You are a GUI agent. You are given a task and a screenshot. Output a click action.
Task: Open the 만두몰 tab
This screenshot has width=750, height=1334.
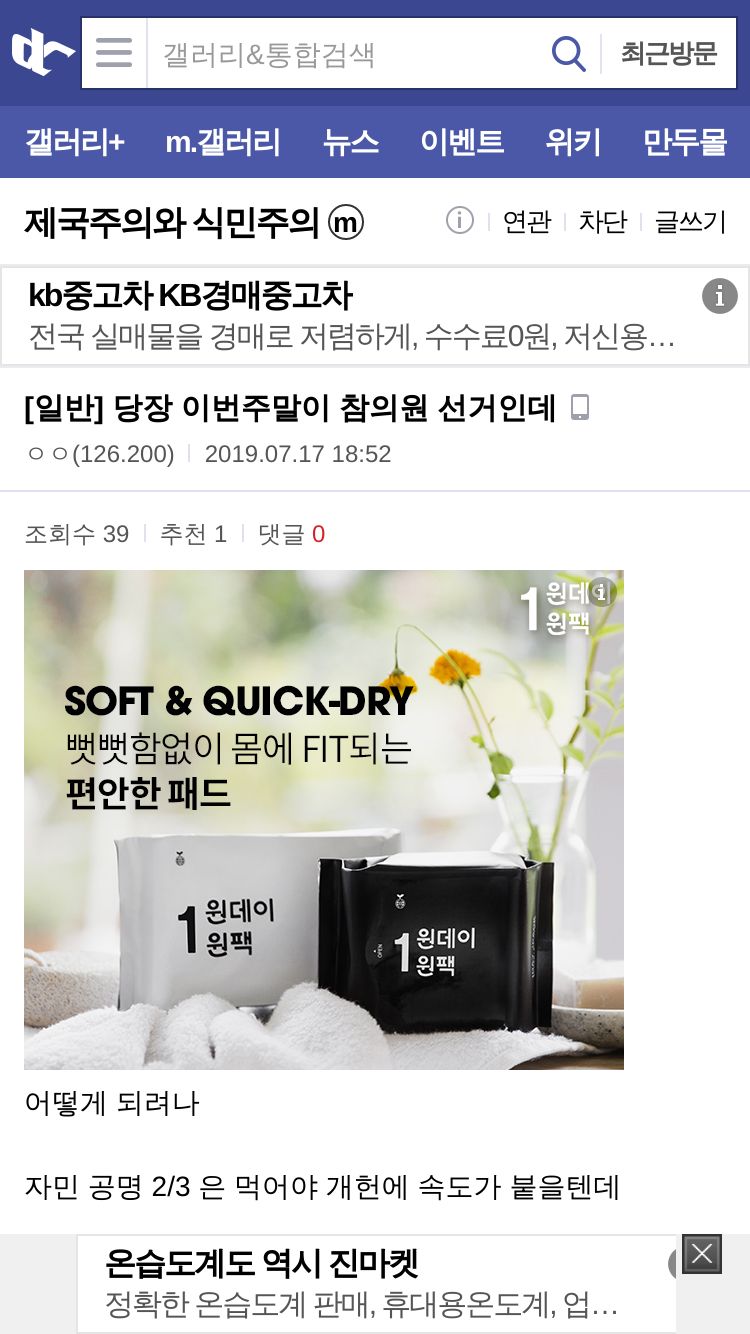[684, 142]
